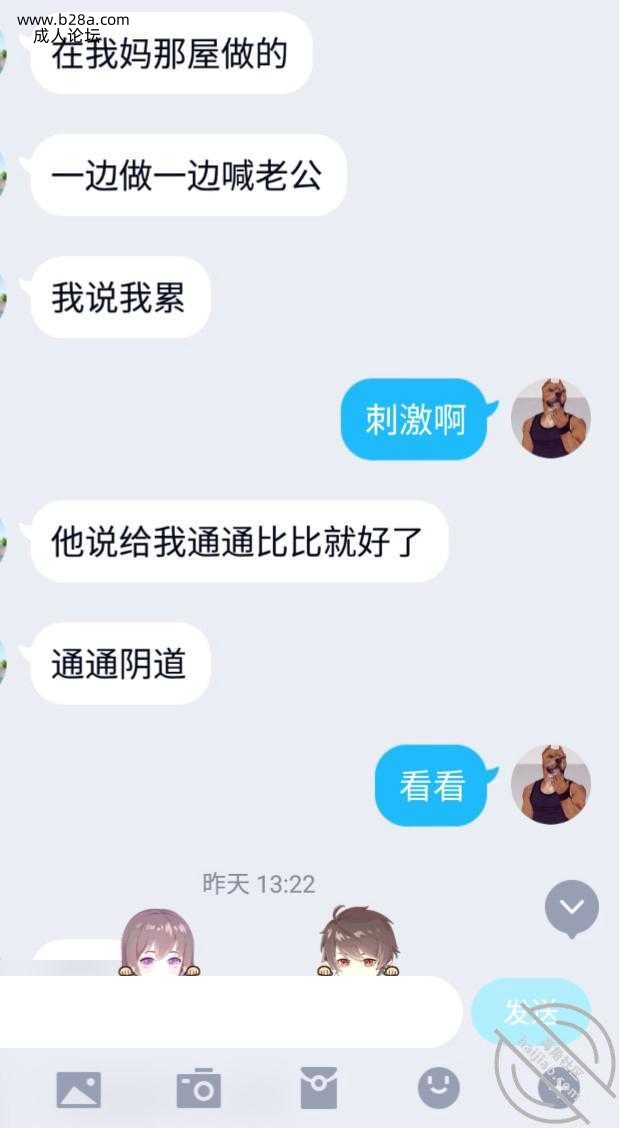The width and height of the screenshot is (619, 1128).
Task: Open the photo gallery picker icon
Action: [x=78, y=1088]
